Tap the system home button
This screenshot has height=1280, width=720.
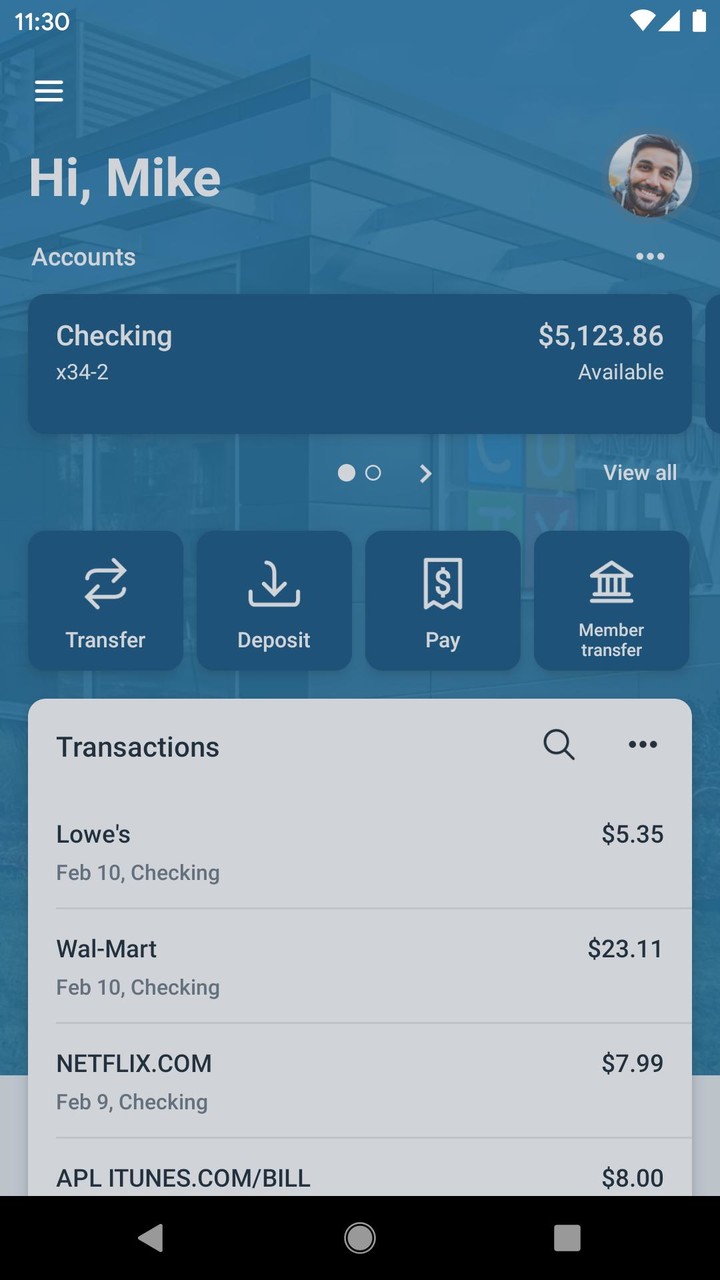360,1238
